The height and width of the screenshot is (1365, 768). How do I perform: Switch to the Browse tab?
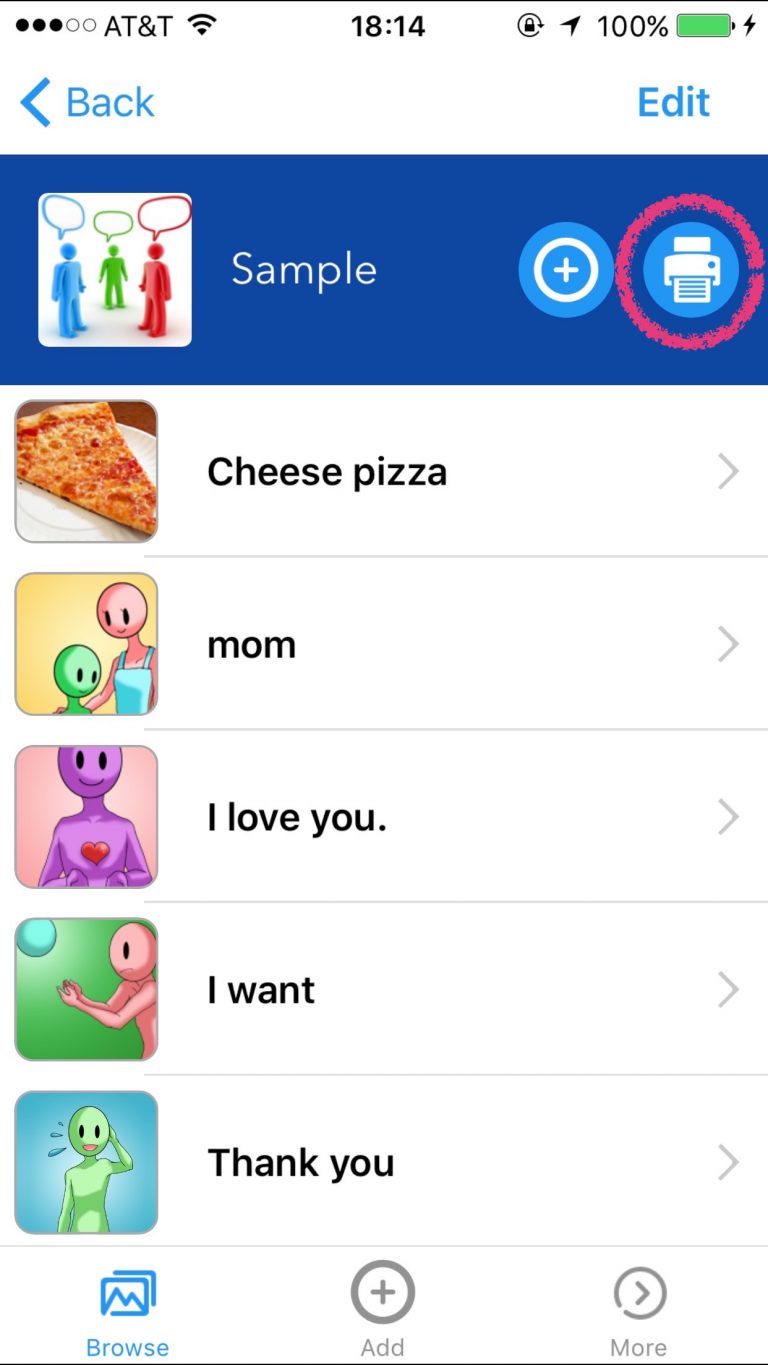[127, 1307]
